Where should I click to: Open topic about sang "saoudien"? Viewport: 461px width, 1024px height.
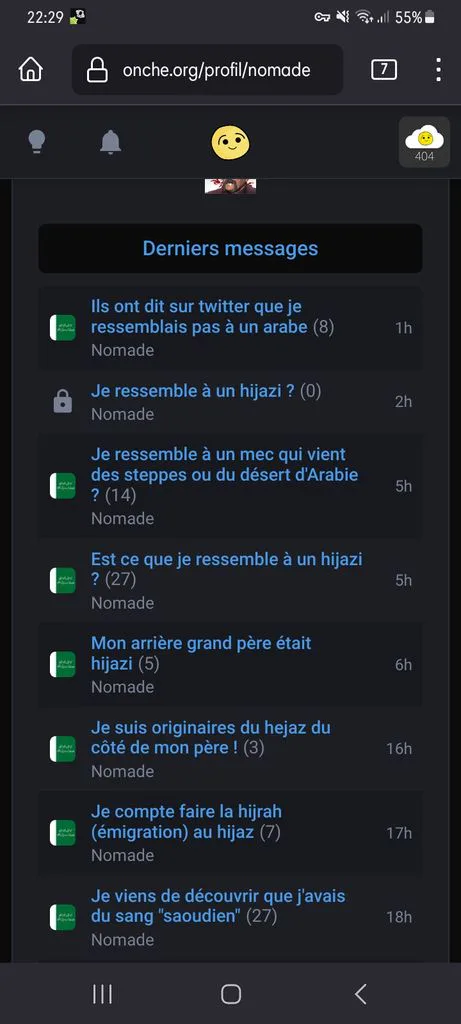(x=218, y=906)
